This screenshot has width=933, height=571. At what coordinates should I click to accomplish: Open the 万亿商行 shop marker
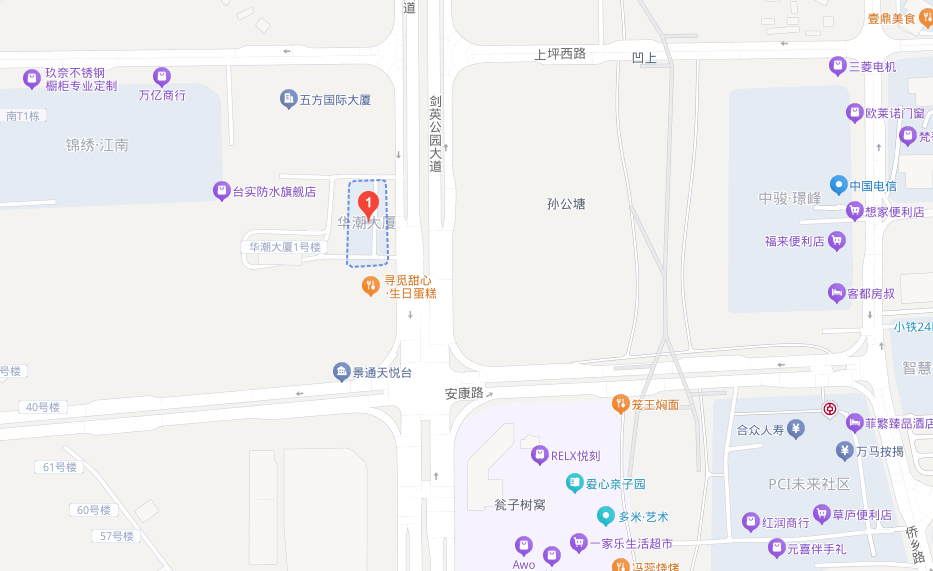pos(162,77)
